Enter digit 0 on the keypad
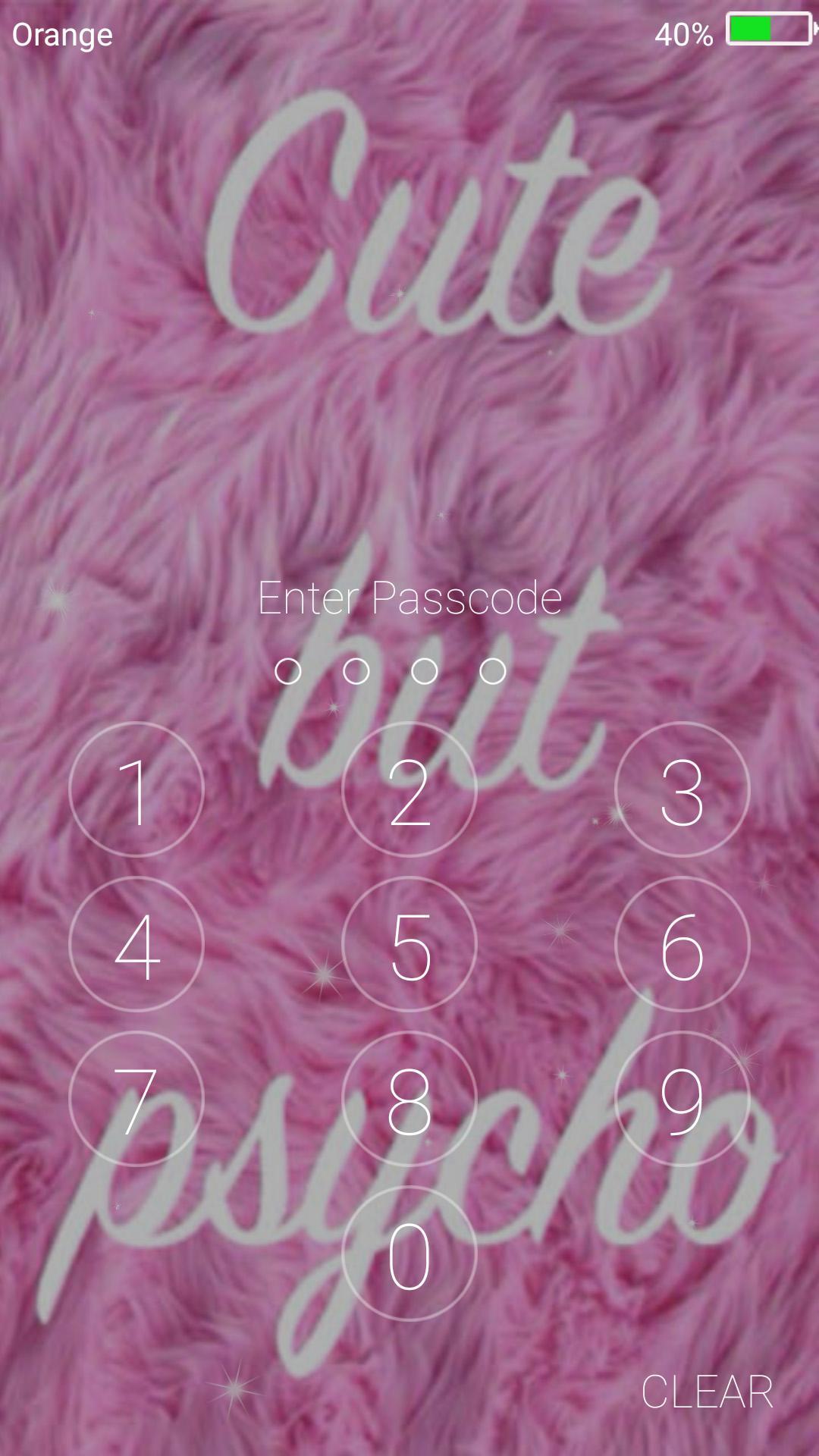 coord(409,1254)
